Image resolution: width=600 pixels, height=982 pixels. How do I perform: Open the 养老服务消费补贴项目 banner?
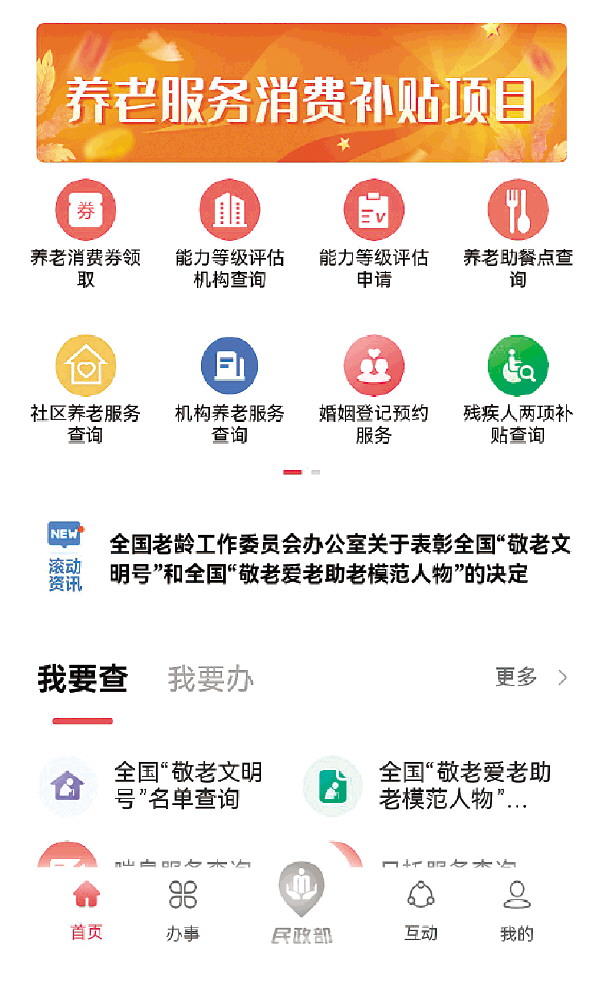click(301, 93)
